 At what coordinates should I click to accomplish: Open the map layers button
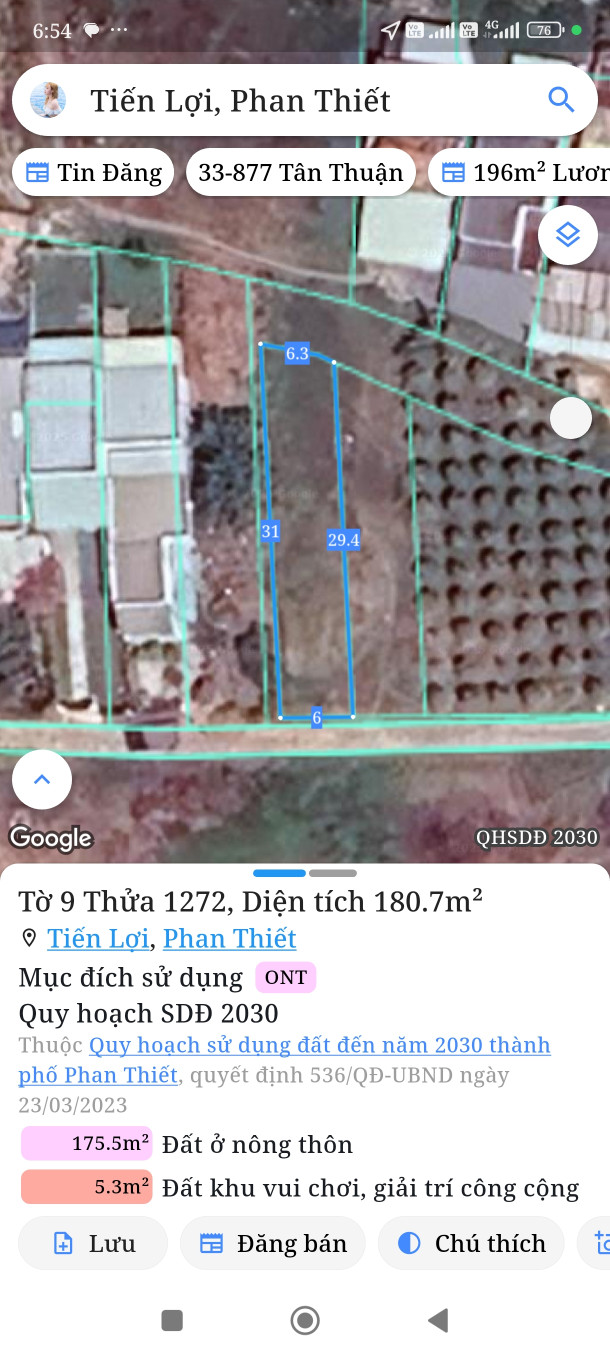pos(567,235)
